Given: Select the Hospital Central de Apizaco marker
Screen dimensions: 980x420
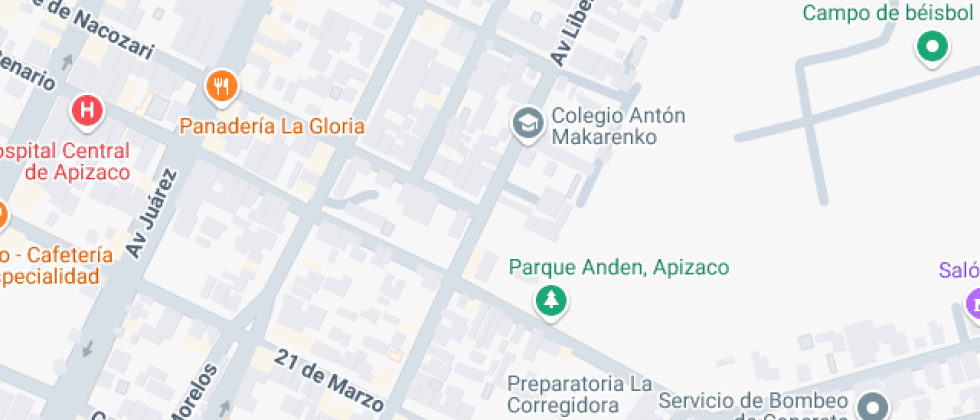Looking at the screenshot, I should click(87, 110).
